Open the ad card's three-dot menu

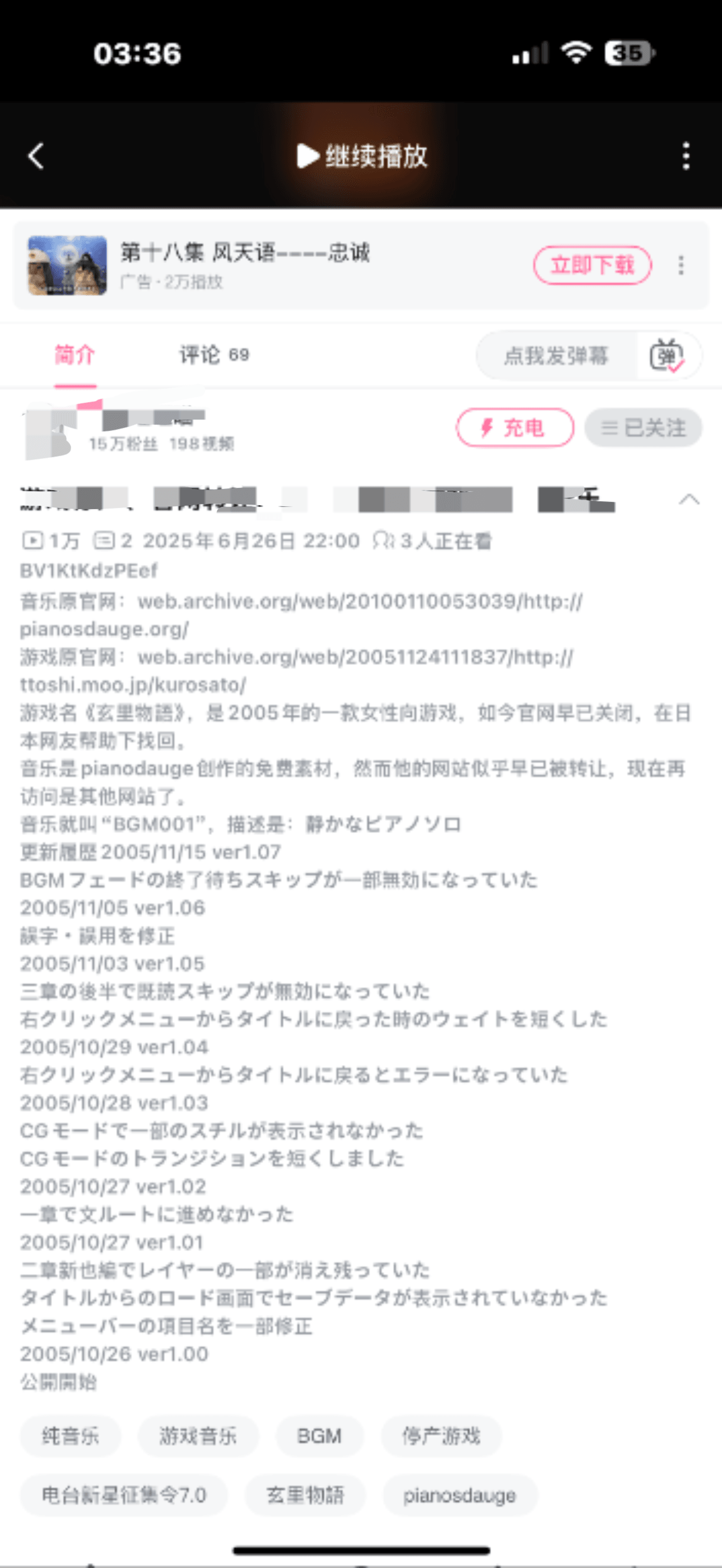(x=681, y=265)
